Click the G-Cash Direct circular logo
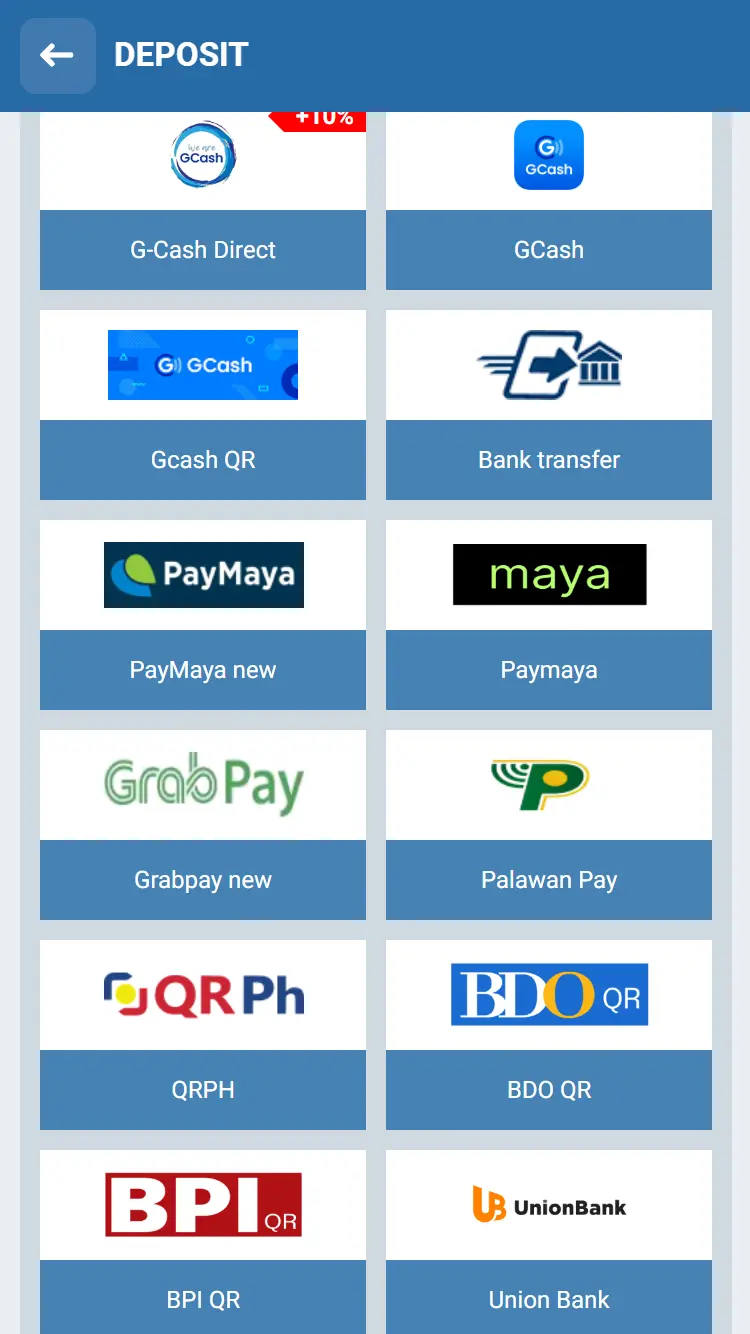This screenshot has height=1334, width=750. pyautogui.click(x=203, y=155)
